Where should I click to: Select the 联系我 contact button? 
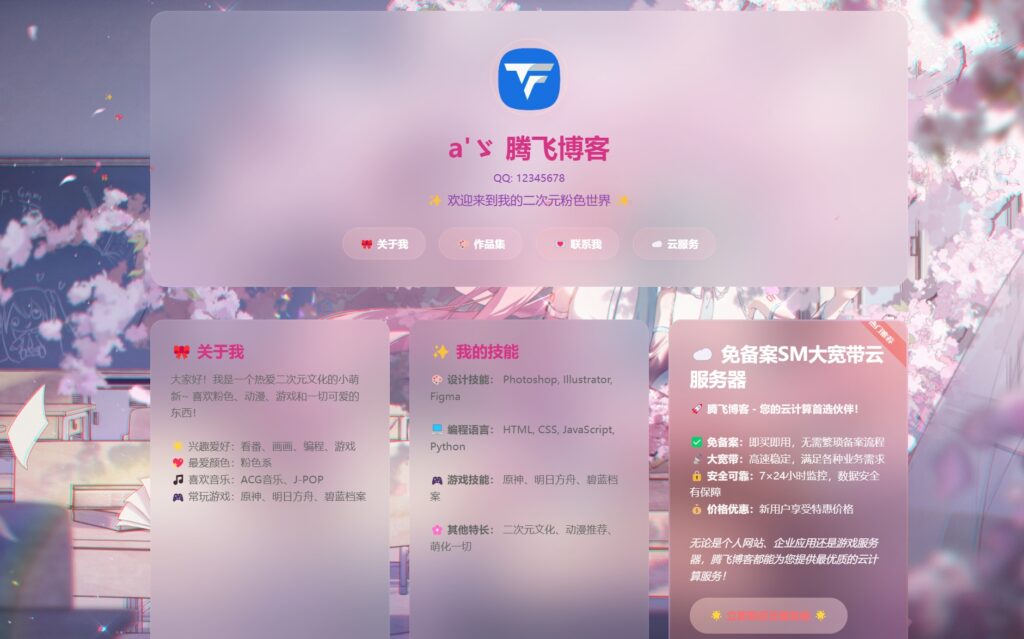[577, 244]
